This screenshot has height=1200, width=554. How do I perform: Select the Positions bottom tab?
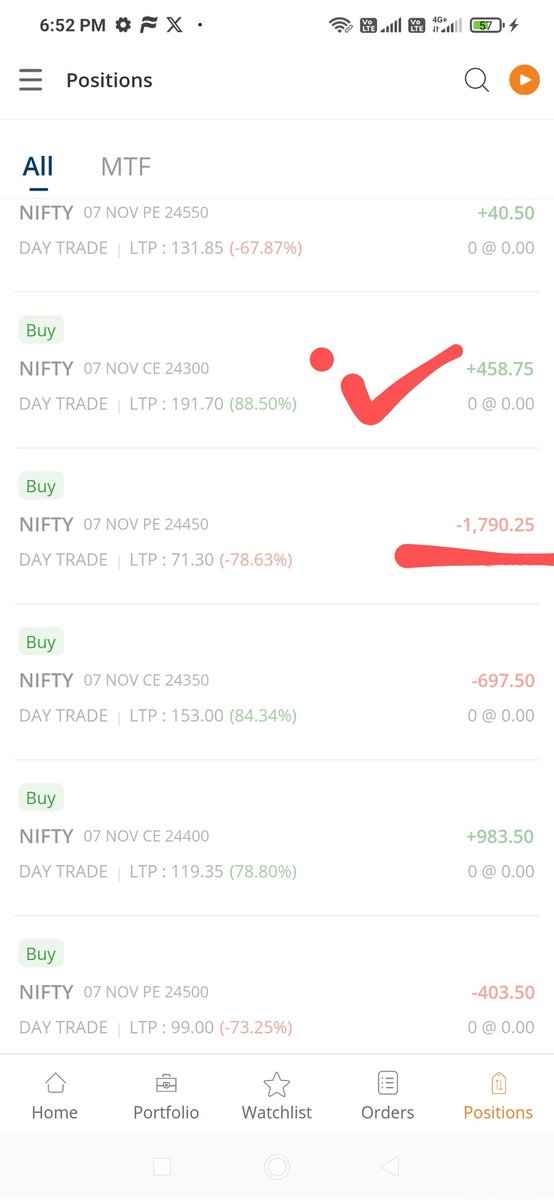[498, 1096]
